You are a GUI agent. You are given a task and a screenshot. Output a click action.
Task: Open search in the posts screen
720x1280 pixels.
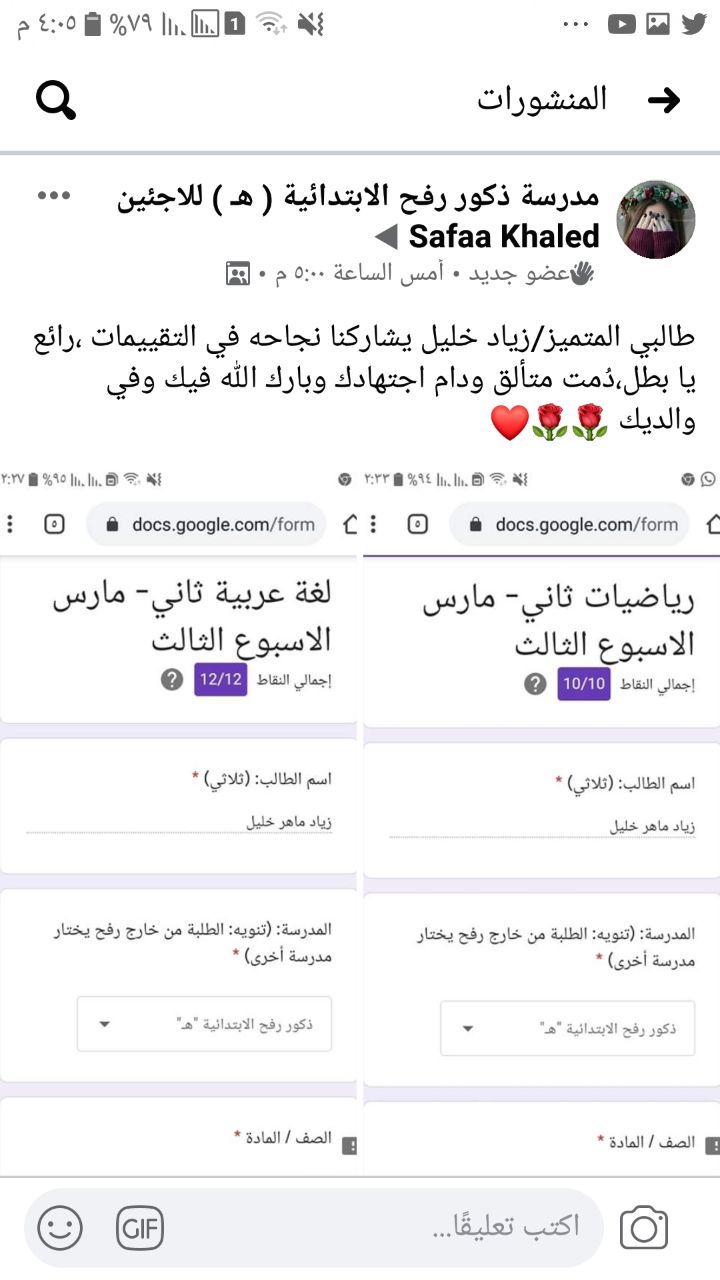click(55, 99)
